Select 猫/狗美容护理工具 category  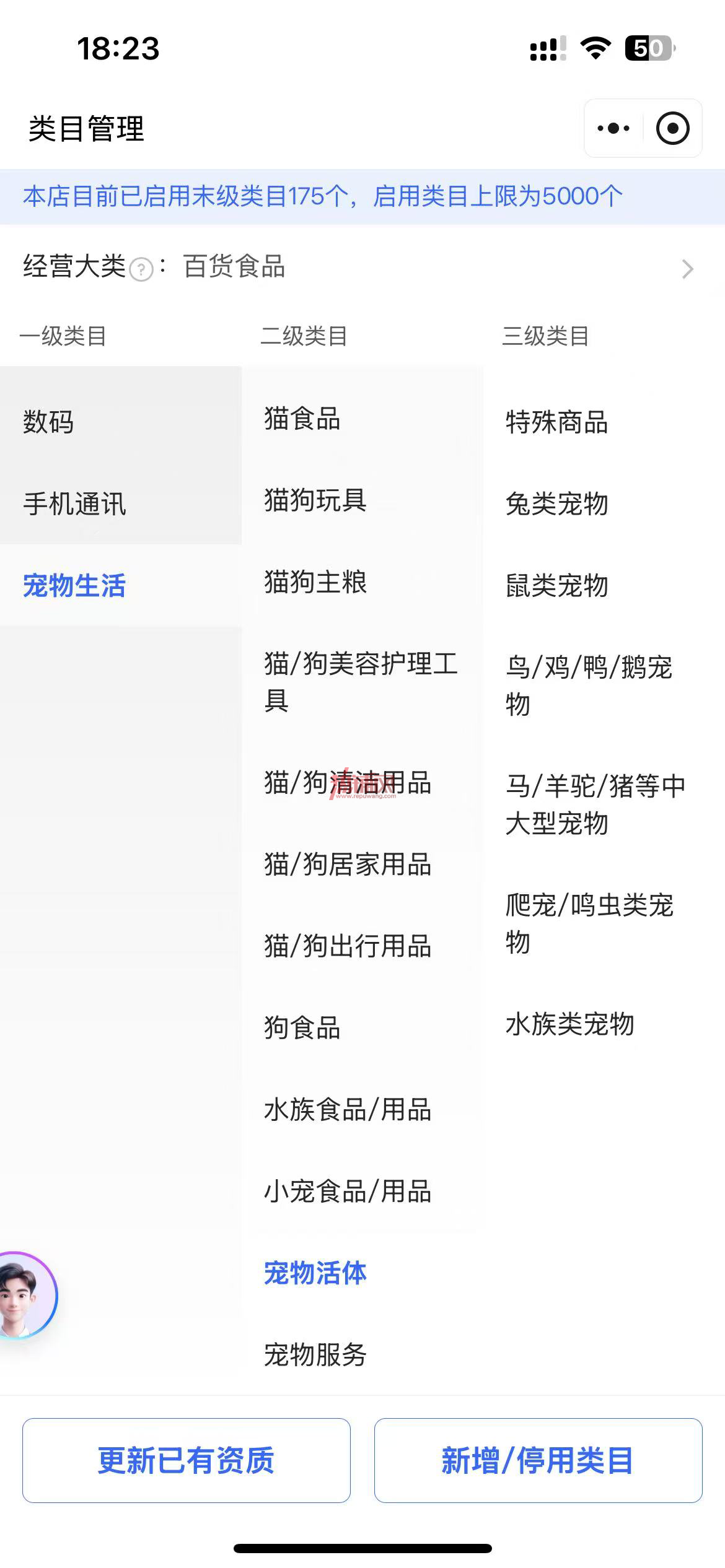click(x=361, y=682)
